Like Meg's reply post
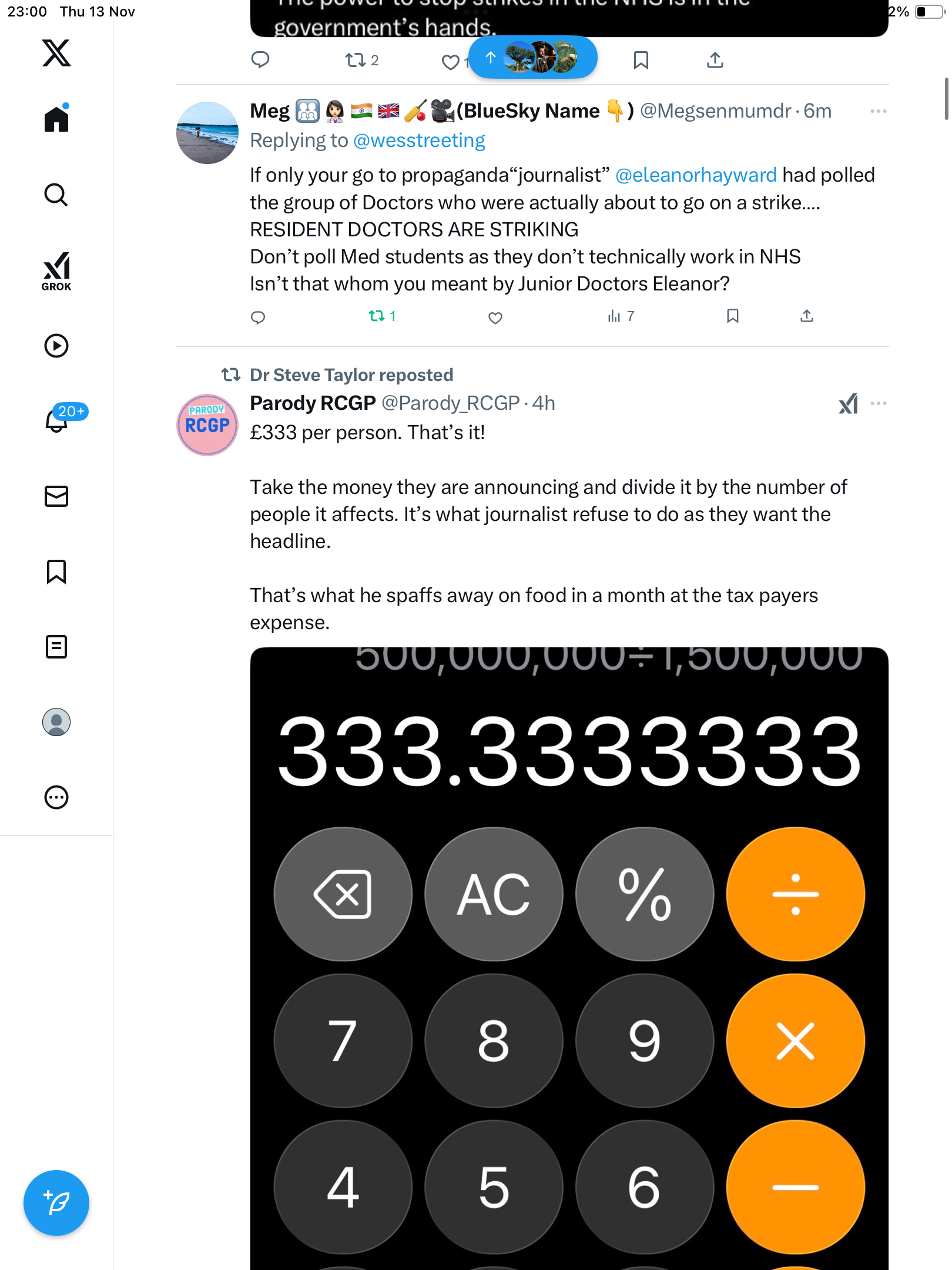This screenshot has height=1270, width=952. (x=495, y=317)
